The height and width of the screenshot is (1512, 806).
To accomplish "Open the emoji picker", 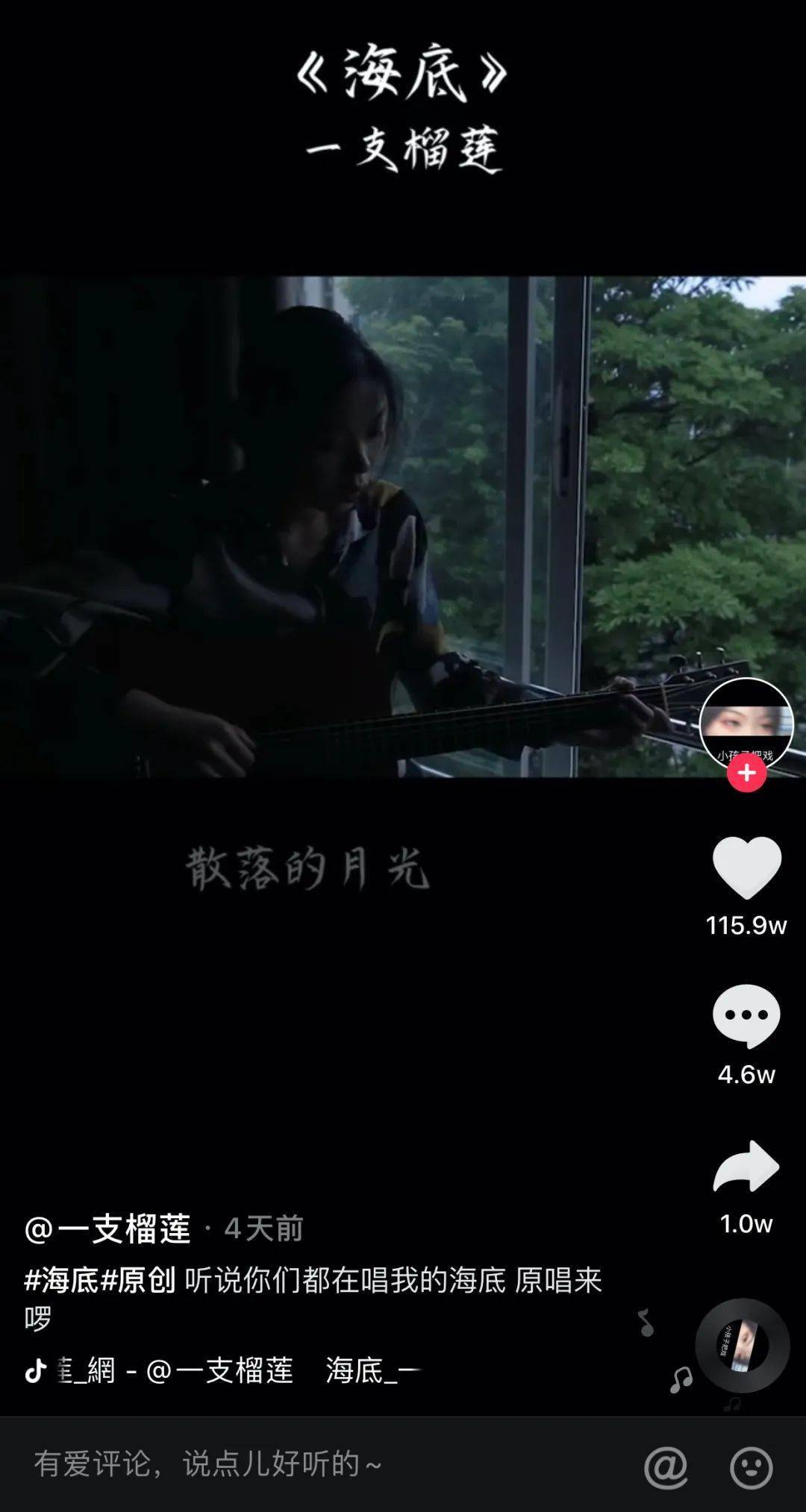I will coord(750,1466).
